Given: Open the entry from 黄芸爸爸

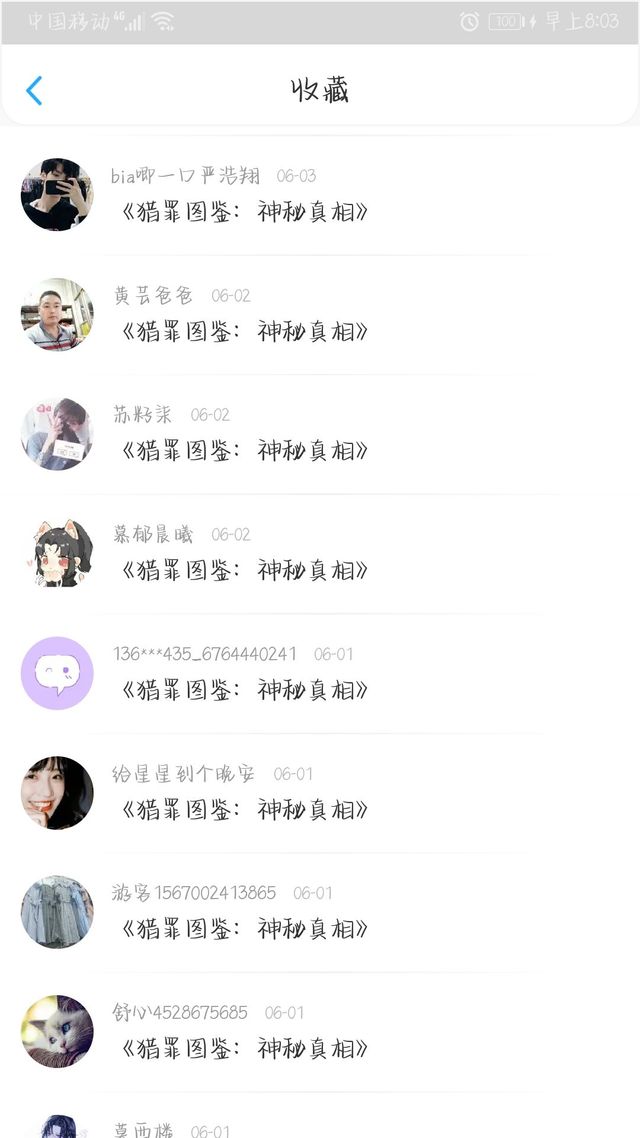Looking at the screenshot, I should point(244,331).
